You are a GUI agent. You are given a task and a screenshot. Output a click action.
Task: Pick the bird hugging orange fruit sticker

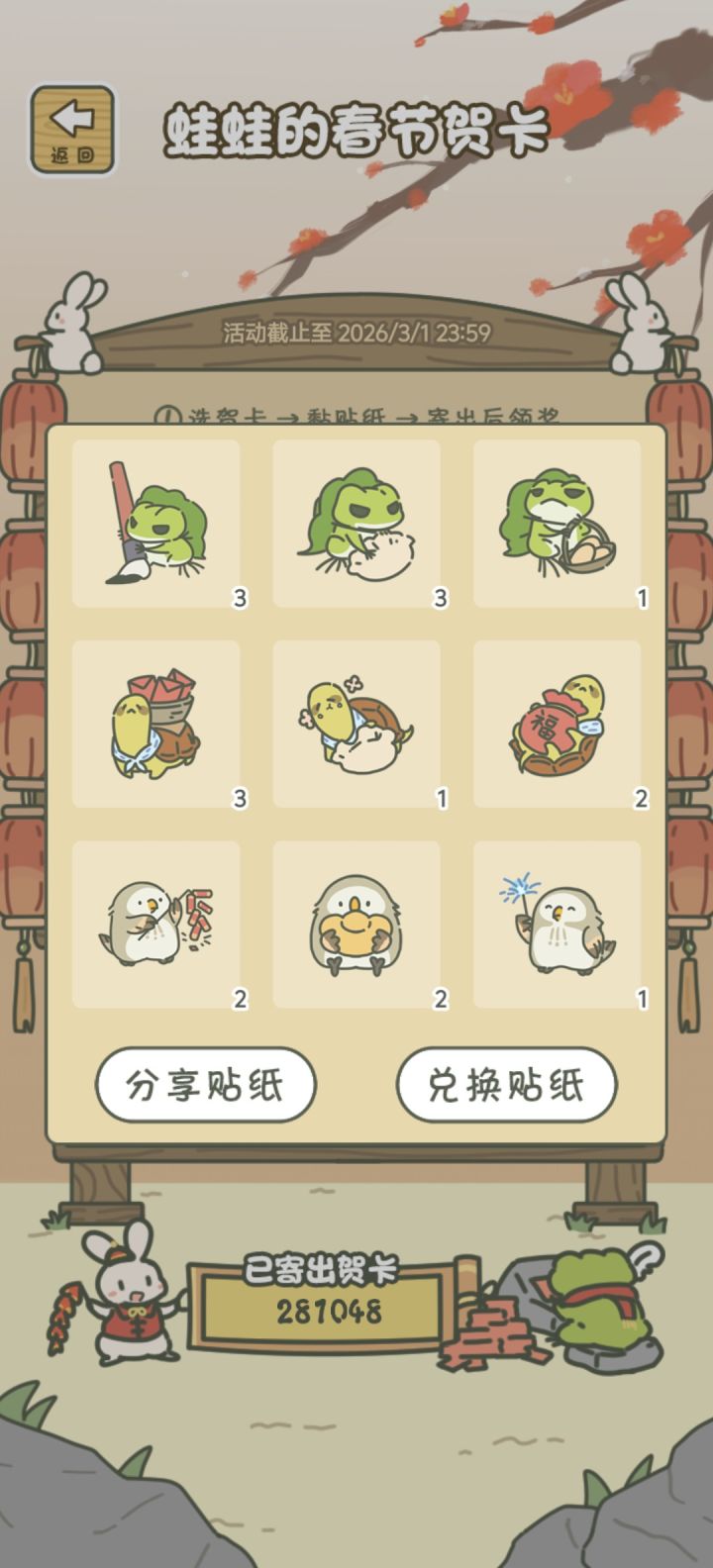click(x=356, y=925)
